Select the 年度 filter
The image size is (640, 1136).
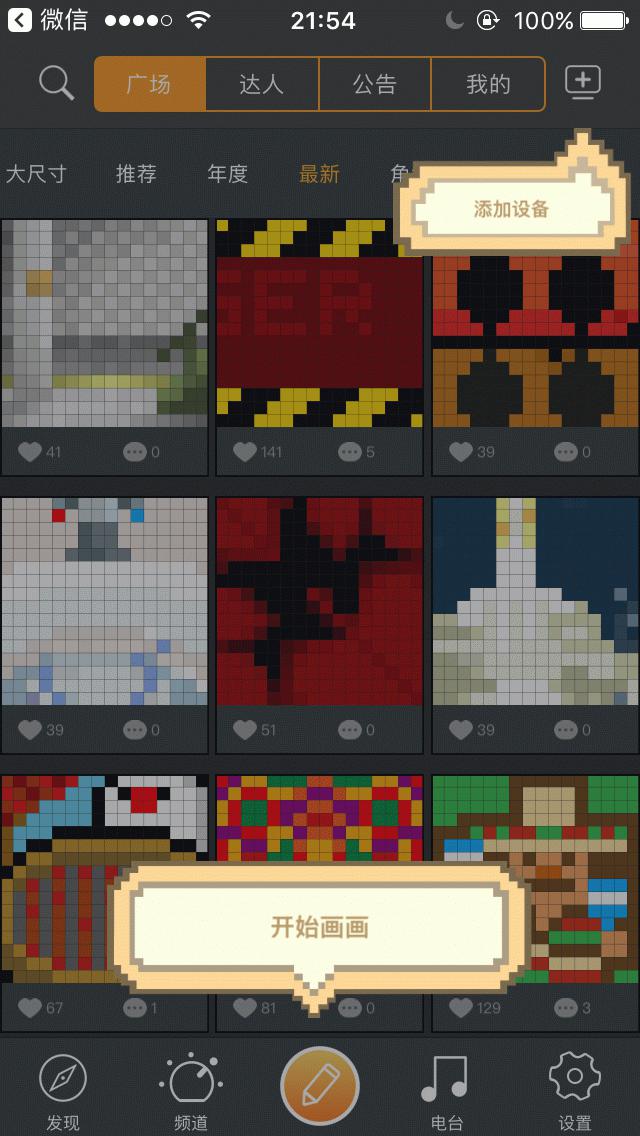228,174
